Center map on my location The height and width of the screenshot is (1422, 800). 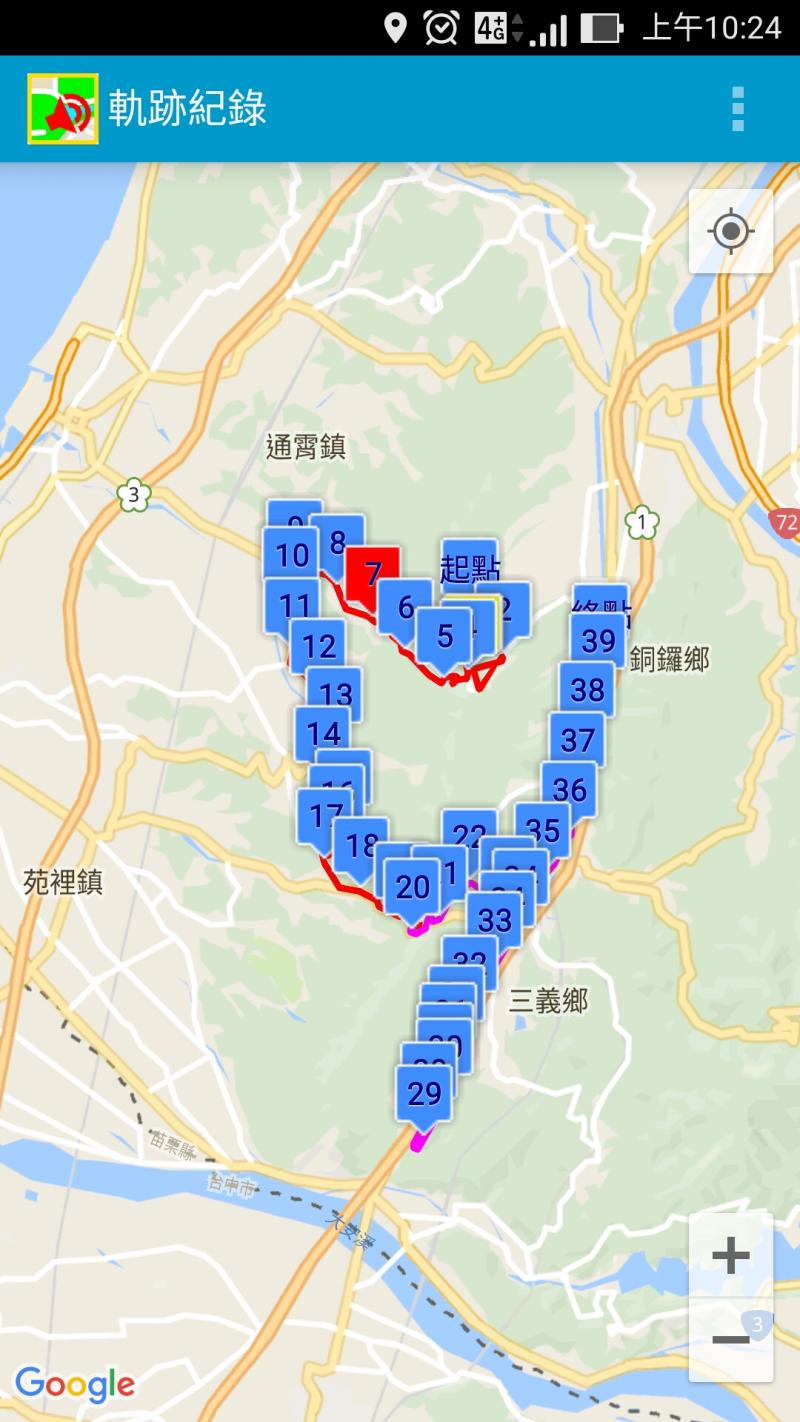pos(730,232)
